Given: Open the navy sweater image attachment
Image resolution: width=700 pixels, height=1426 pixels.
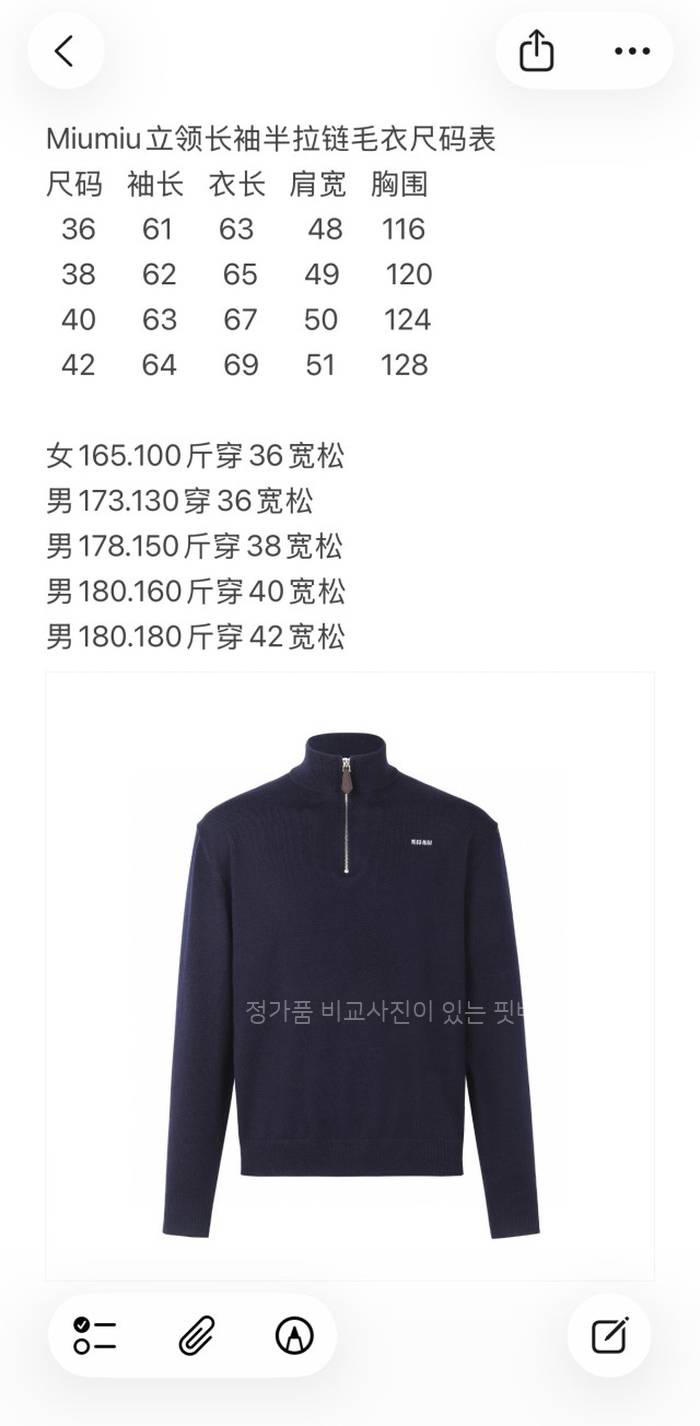Looking at the screenshot, I should coord(350,975).
